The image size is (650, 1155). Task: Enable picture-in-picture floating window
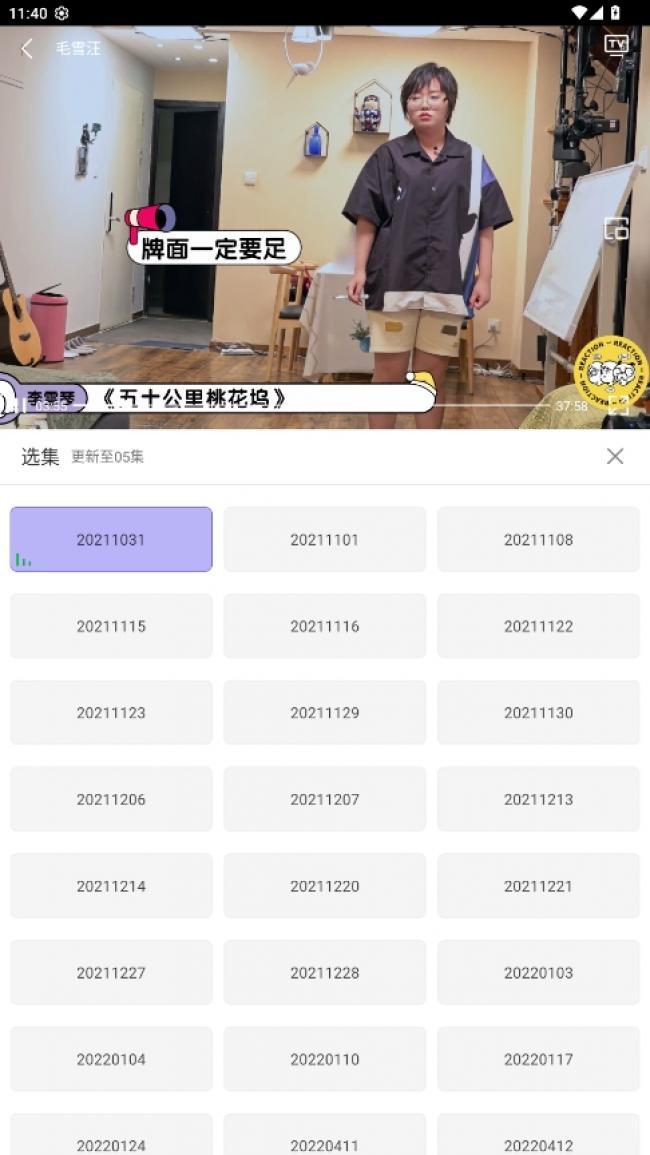616,229
